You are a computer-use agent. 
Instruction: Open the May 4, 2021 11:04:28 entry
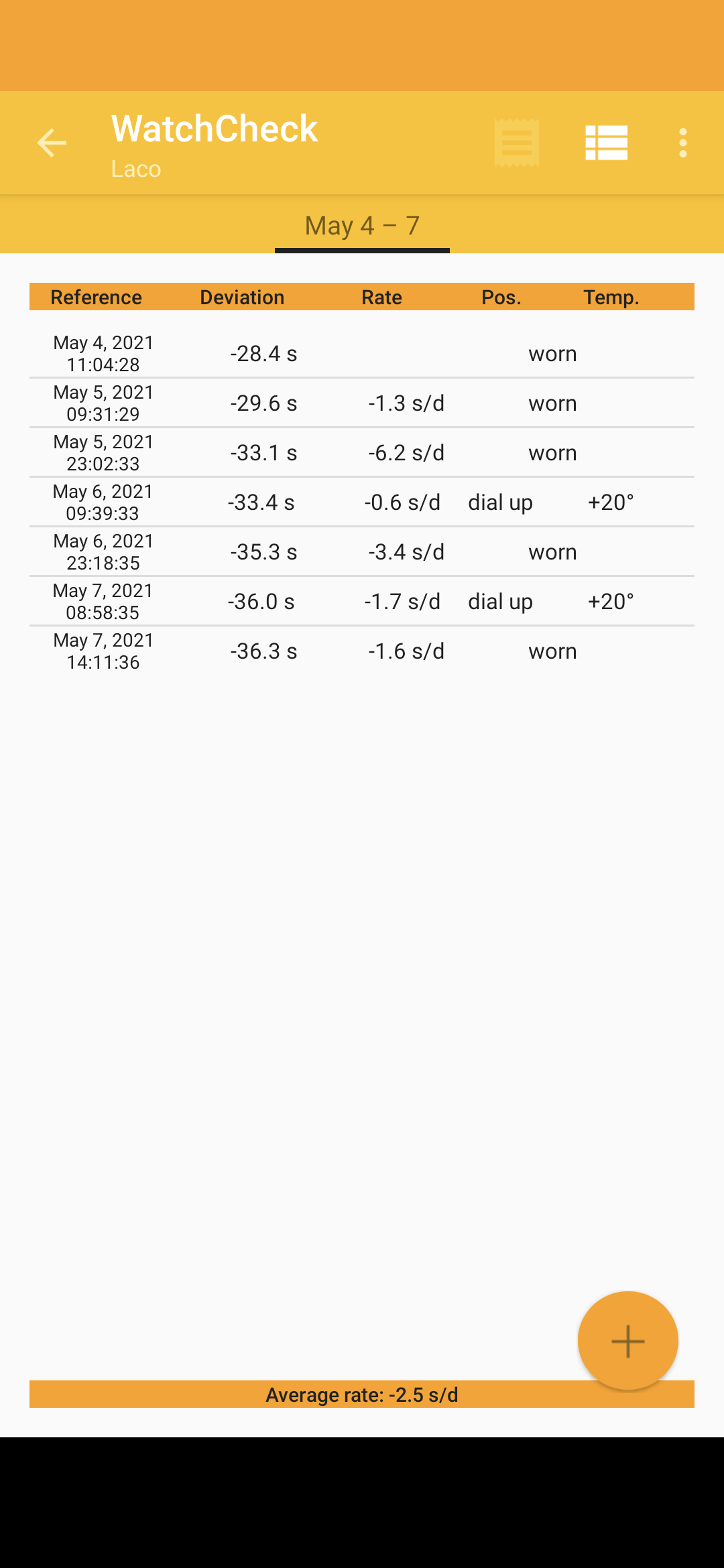coord(362,353)
